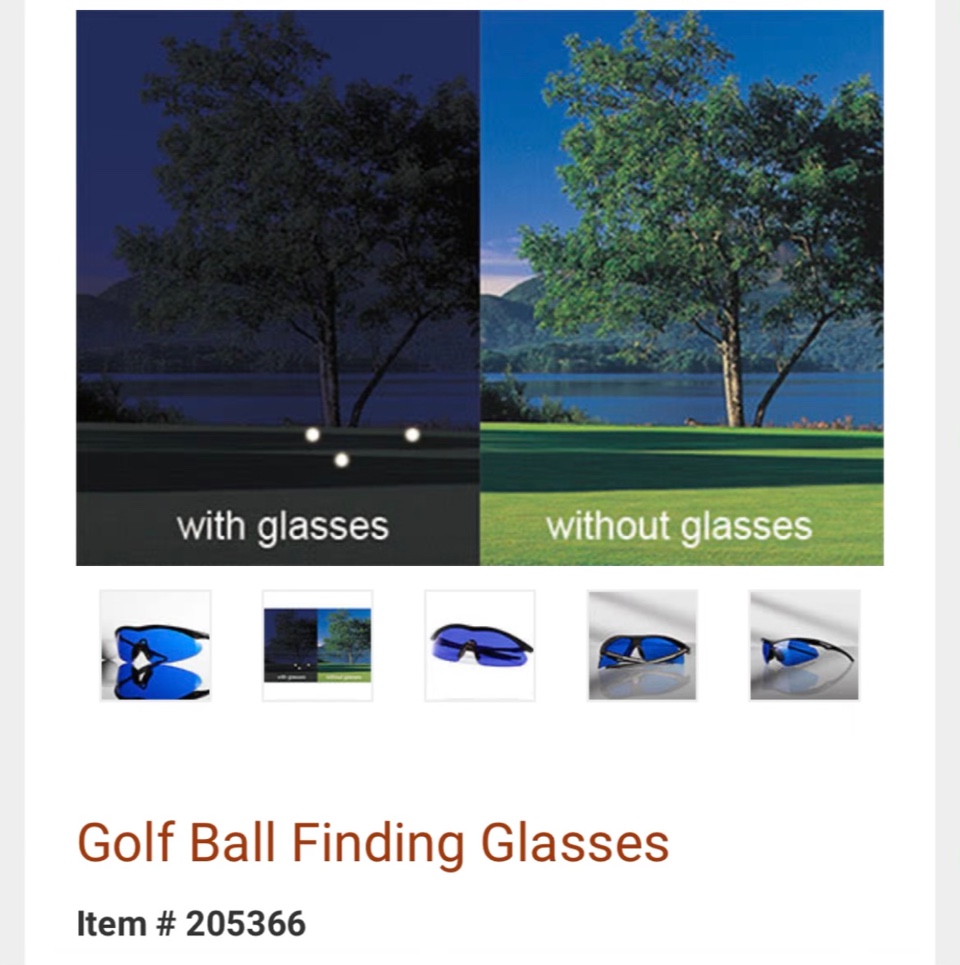Select the third thumbnail of glasses on white
This screenshot has width=960, height=965.
tap(480, 645)
